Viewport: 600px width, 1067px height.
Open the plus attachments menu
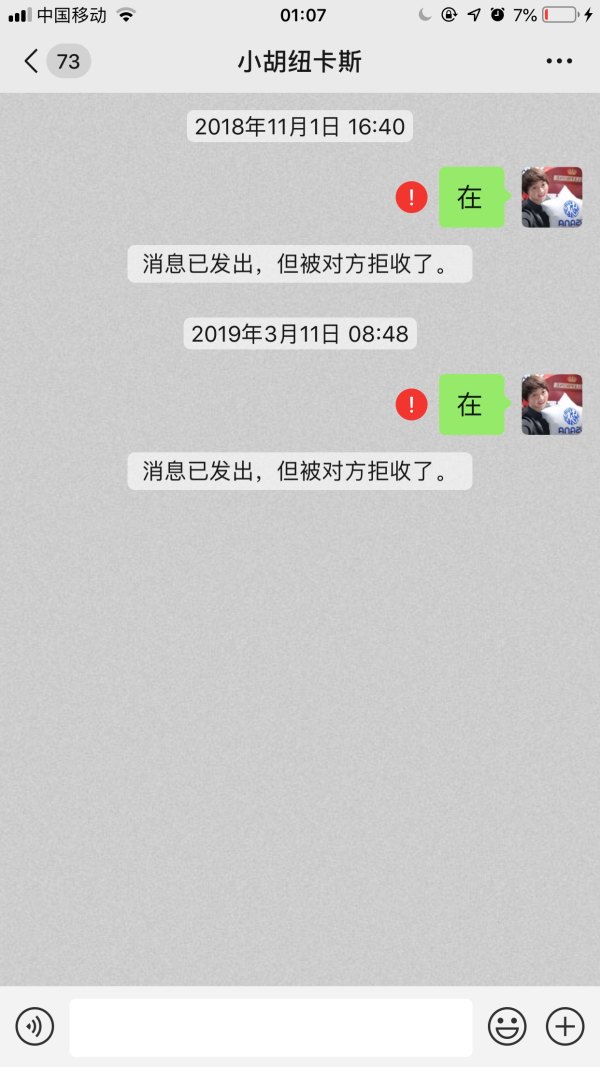click(565, 1026)
